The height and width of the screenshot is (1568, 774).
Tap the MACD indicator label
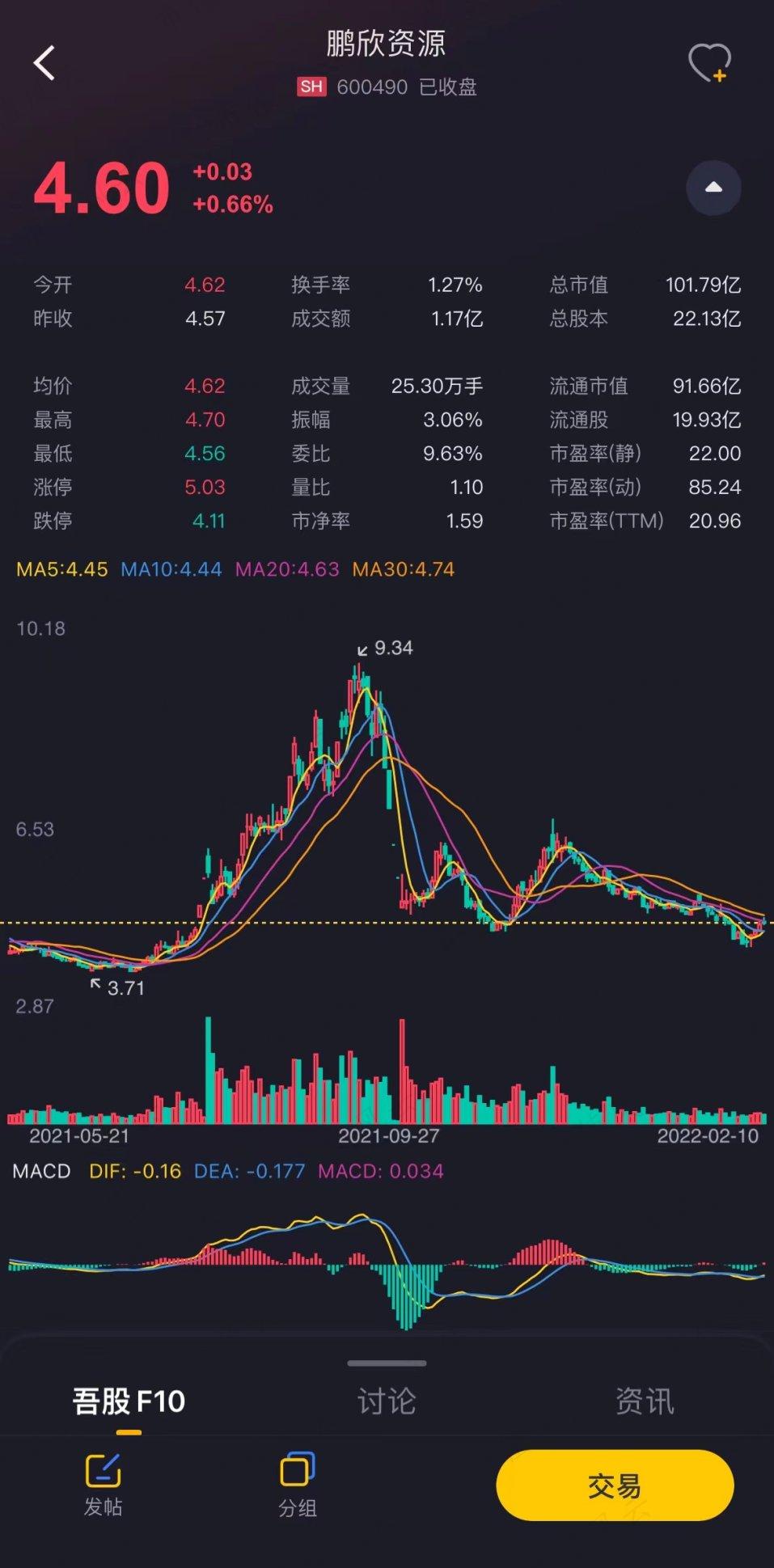[x=41, y=1171]
